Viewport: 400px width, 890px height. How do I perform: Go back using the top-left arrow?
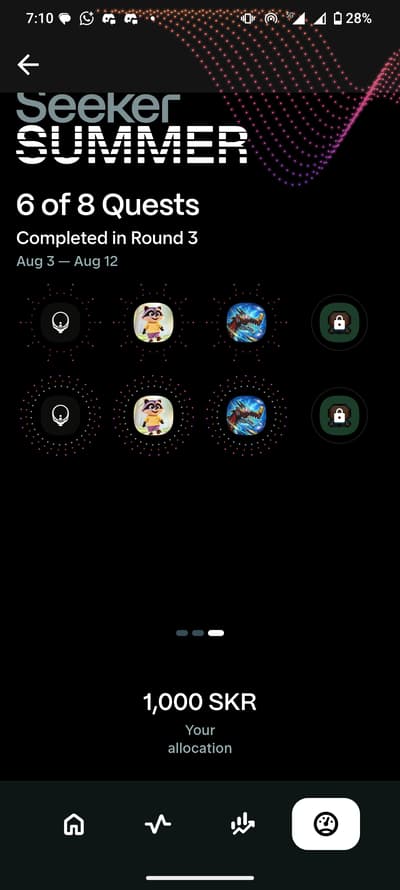coord(28,65)
